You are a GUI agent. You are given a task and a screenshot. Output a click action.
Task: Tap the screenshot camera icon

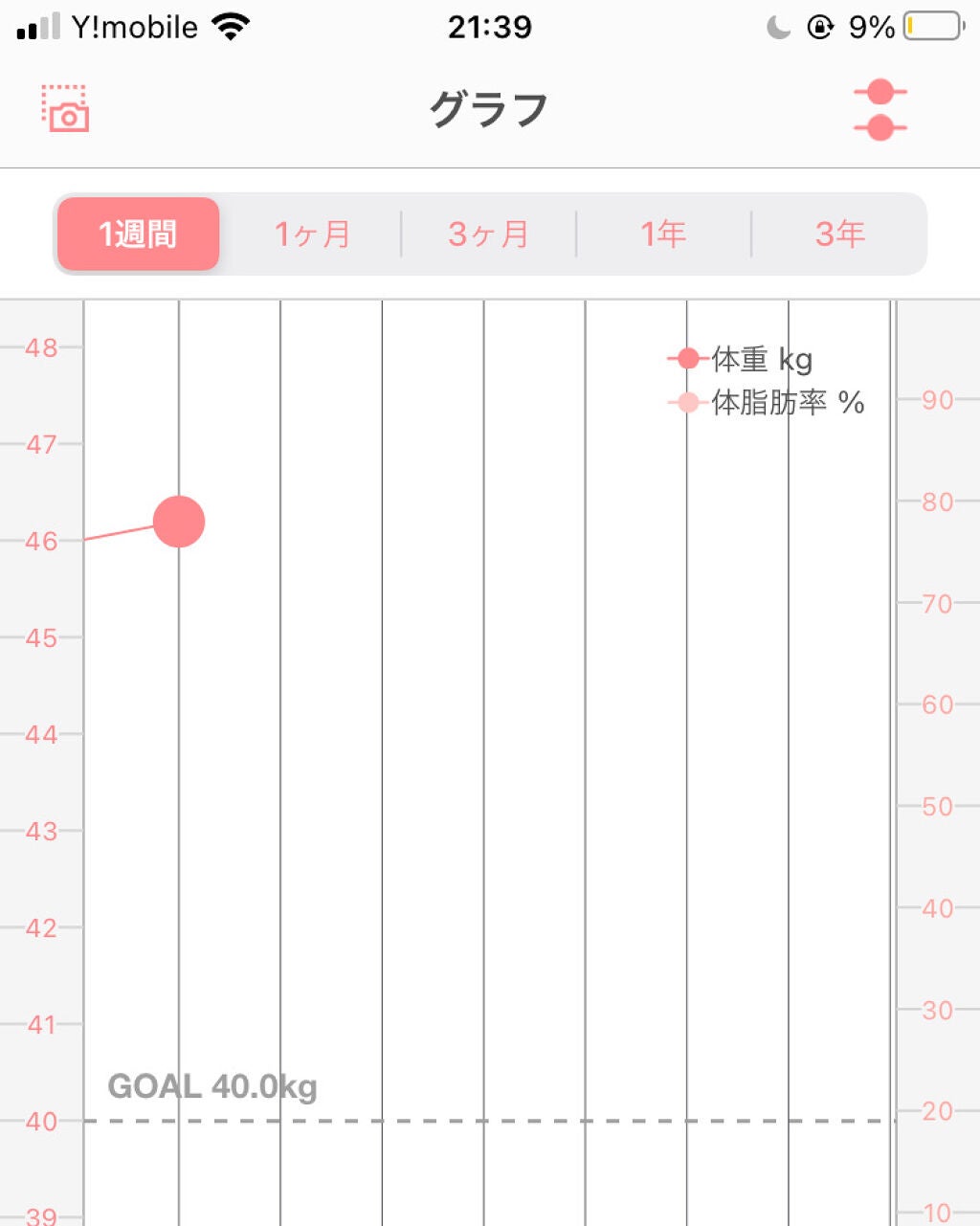[65, 109]
